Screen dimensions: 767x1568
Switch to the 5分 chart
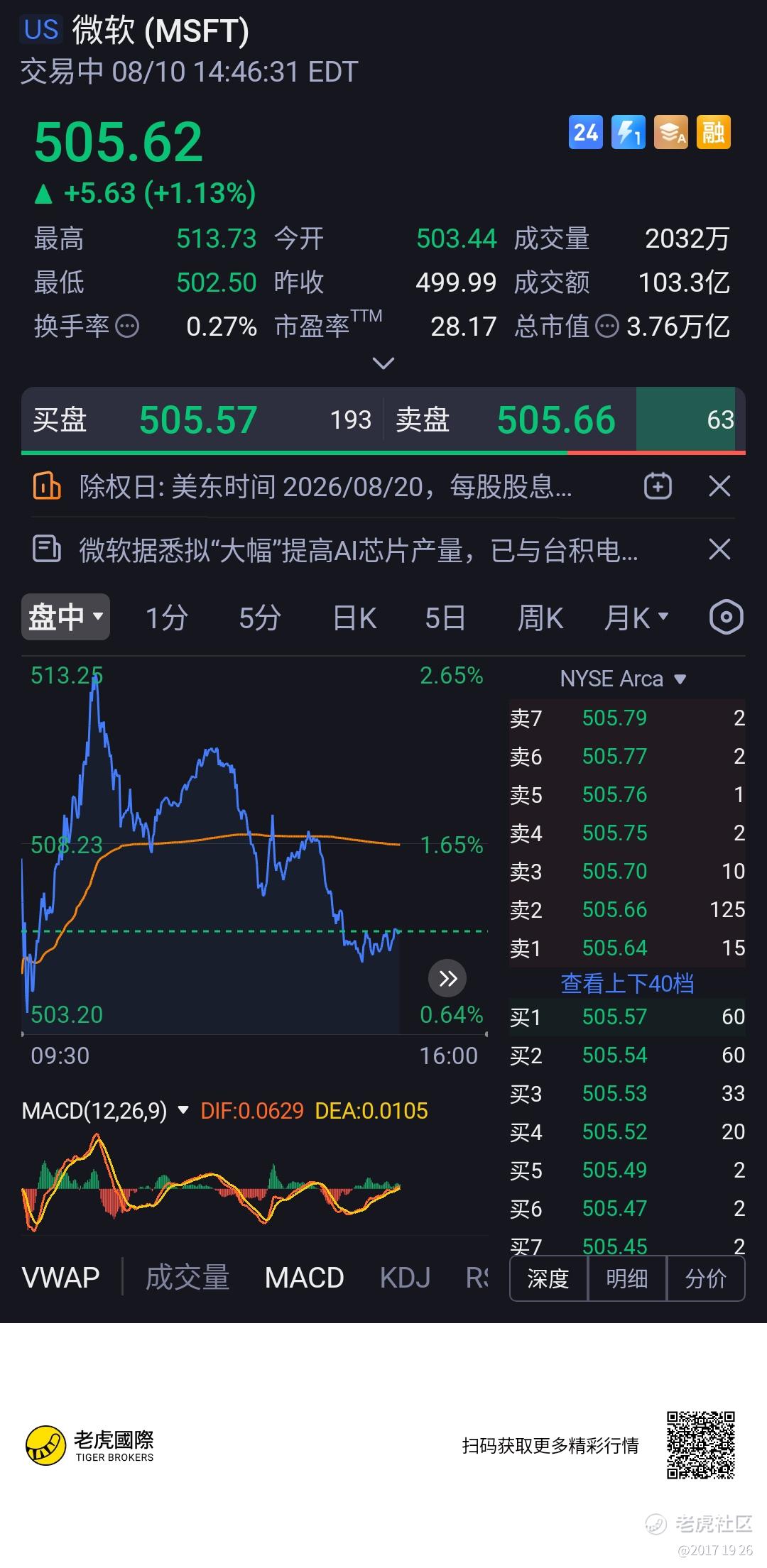click(x=260, y=618)
